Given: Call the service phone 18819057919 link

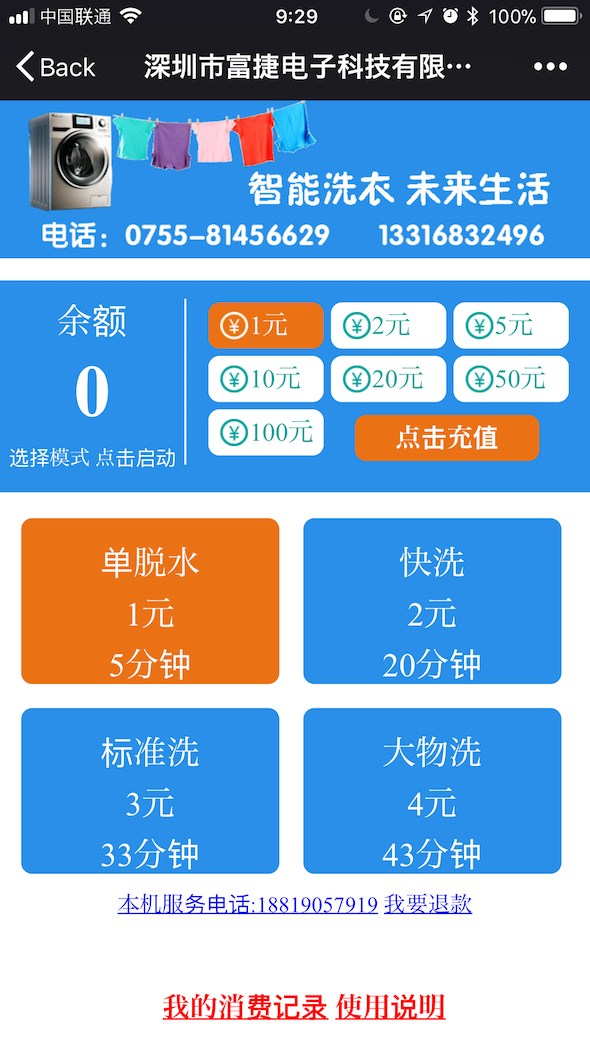Looking at the screenshot, I should point(248,904).
